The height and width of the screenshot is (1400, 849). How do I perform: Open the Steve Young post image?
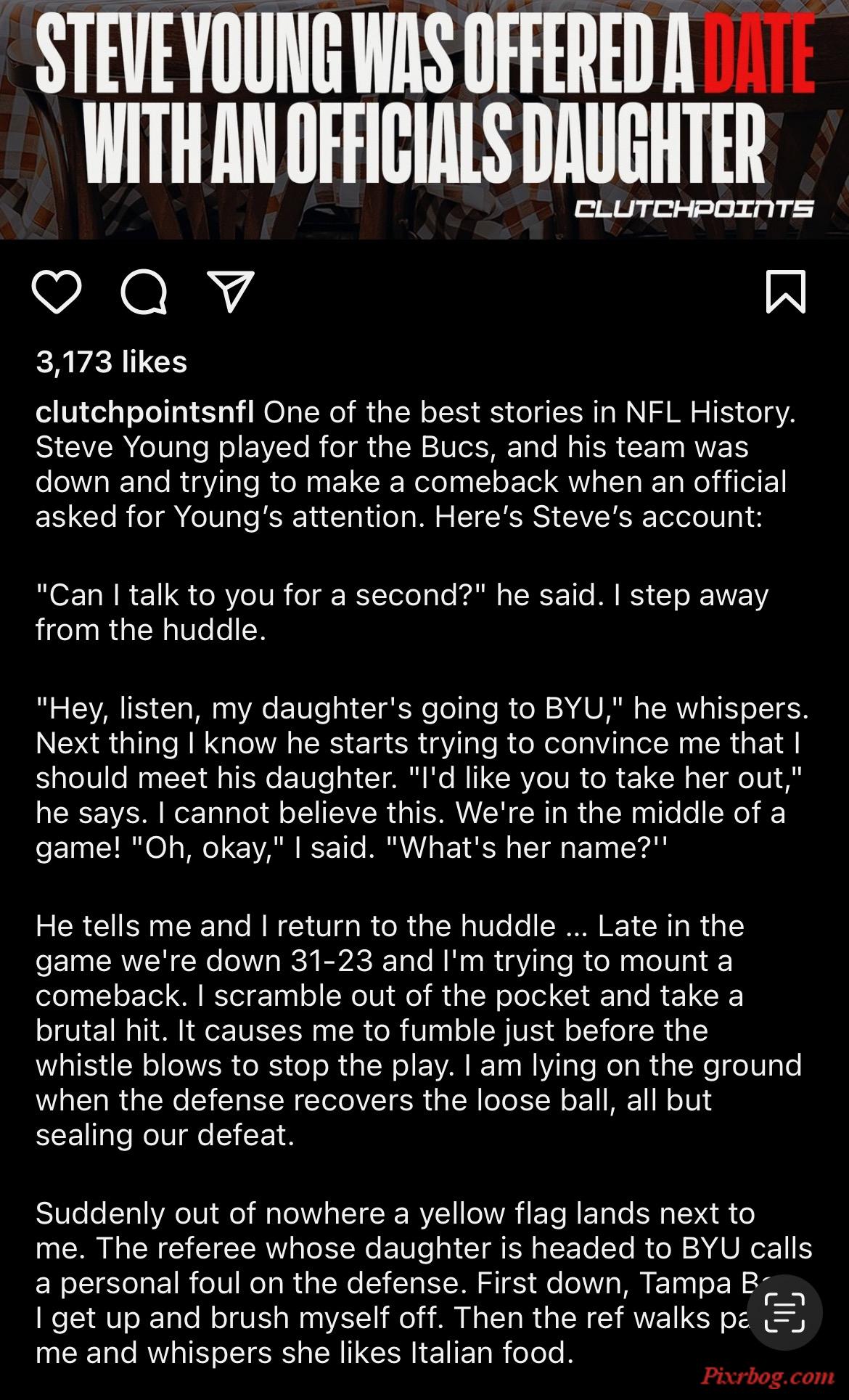click(x=424, y=120)
